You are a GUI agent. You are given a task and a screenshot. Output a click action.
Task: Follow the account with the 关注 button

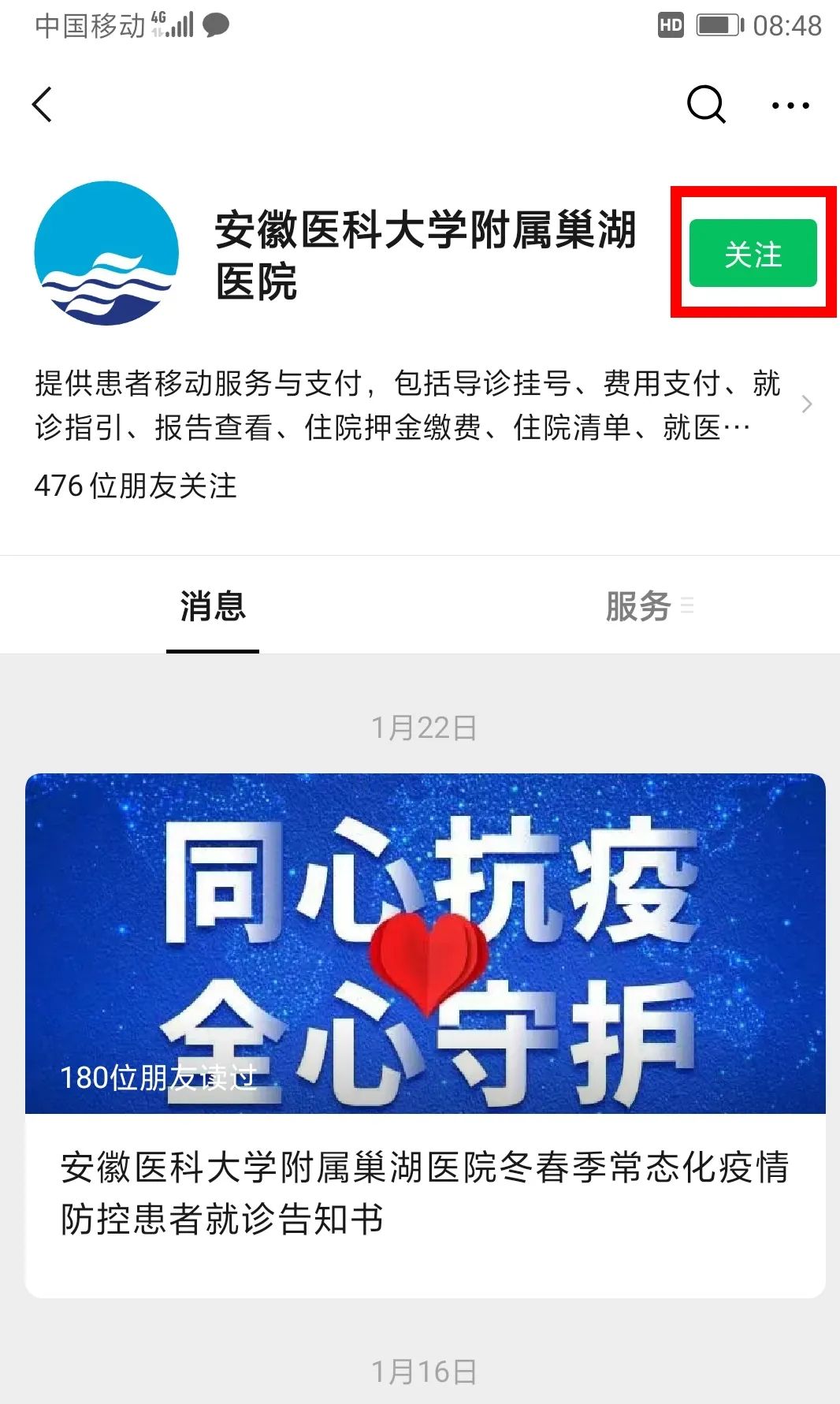[753, 253]
